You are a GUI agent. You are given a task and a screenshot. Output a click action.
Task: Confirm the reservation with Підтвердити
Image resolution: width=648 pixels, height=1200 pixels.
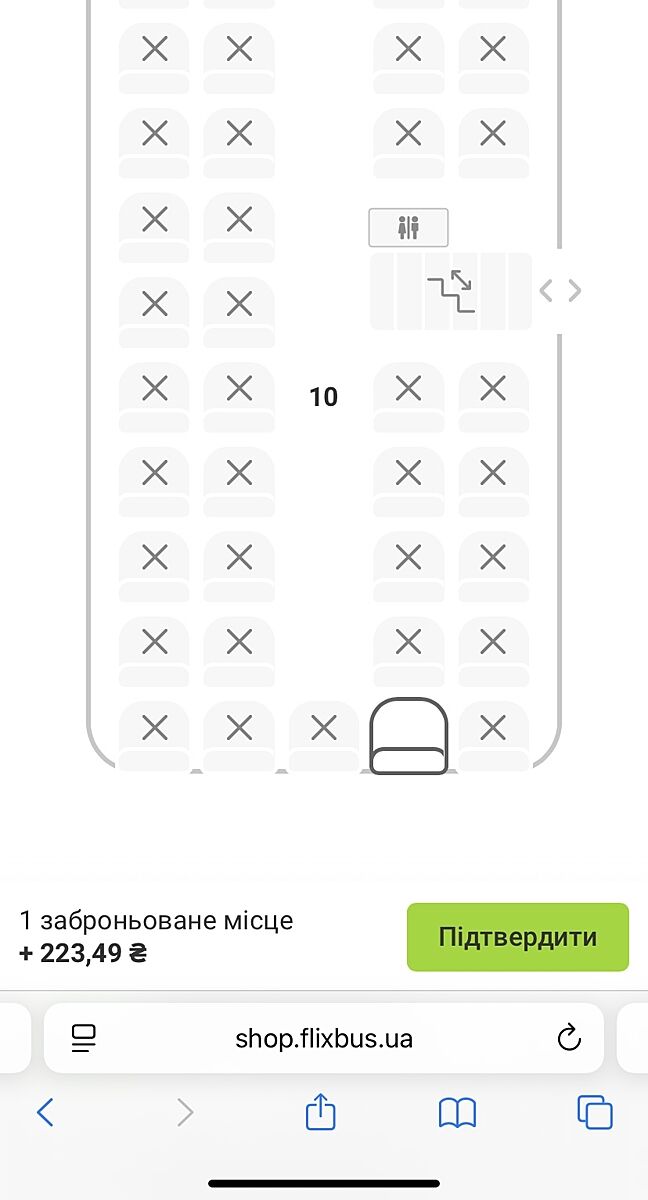click(517, 937)
